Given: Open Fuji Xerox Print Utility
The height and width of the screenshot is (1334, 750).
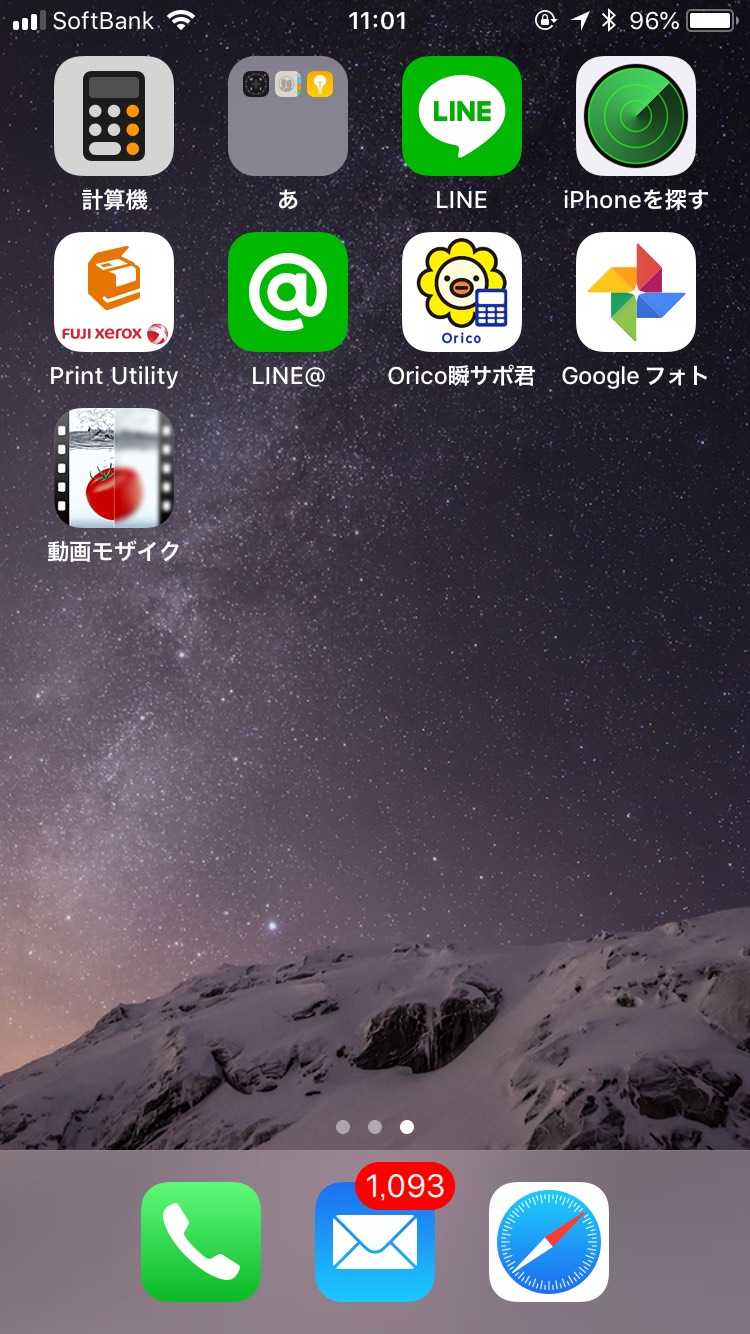Looking at the screenshot, I should (114, 292).
